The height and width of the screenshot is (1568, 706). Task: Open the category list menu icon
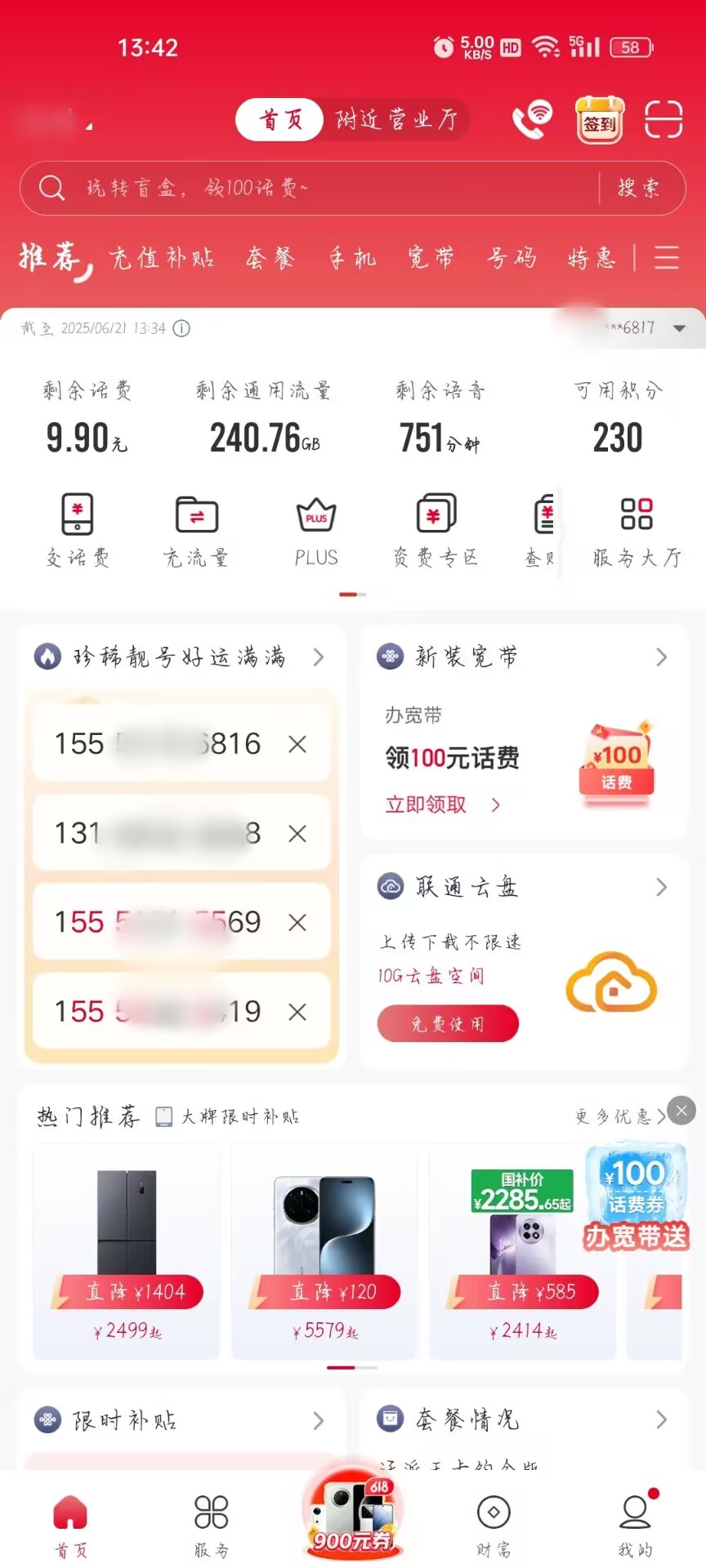point(666,258)
